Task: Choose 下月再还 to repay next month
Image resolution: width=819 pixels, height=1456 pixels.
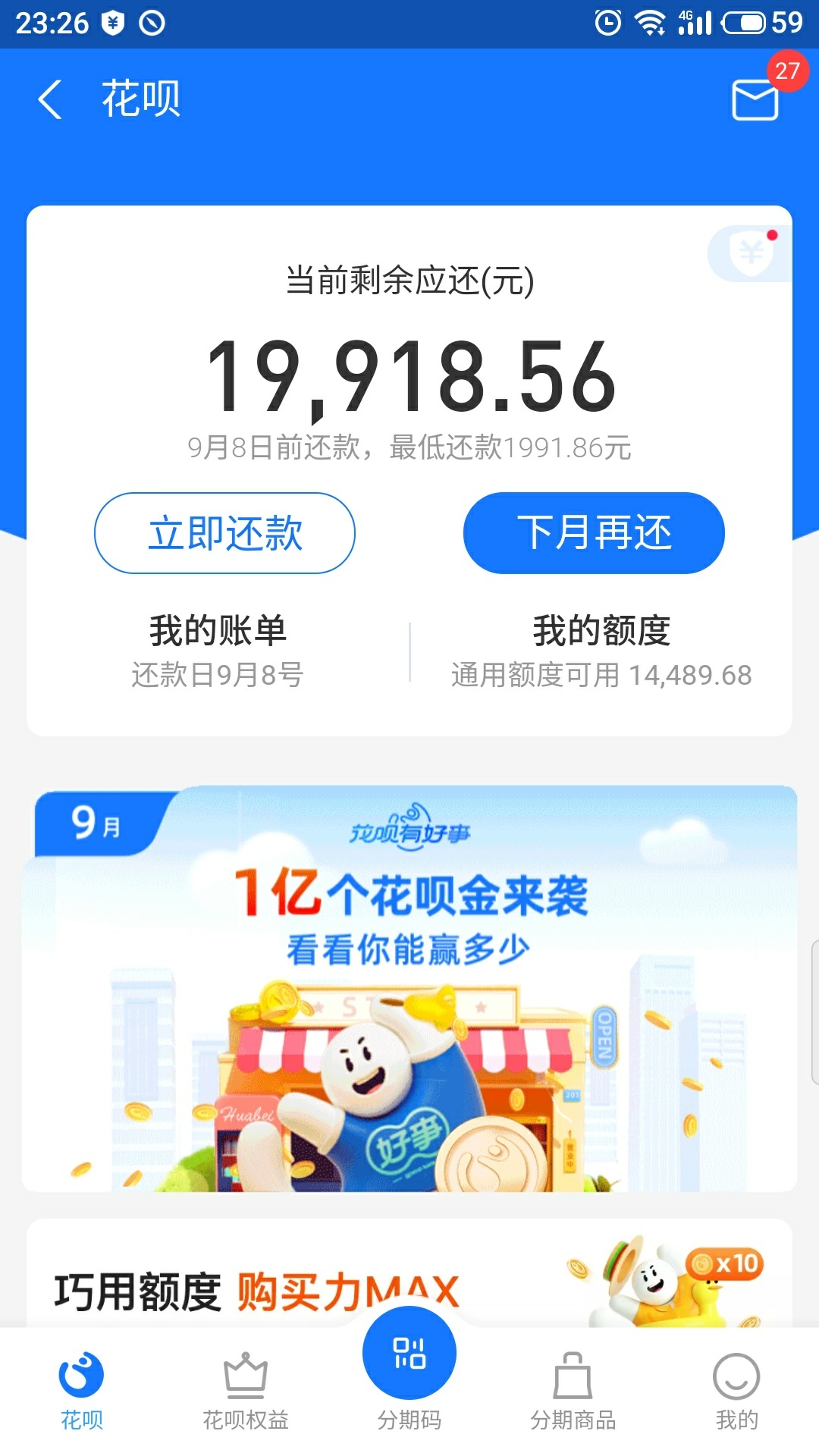Action: [x=594, y=533]
